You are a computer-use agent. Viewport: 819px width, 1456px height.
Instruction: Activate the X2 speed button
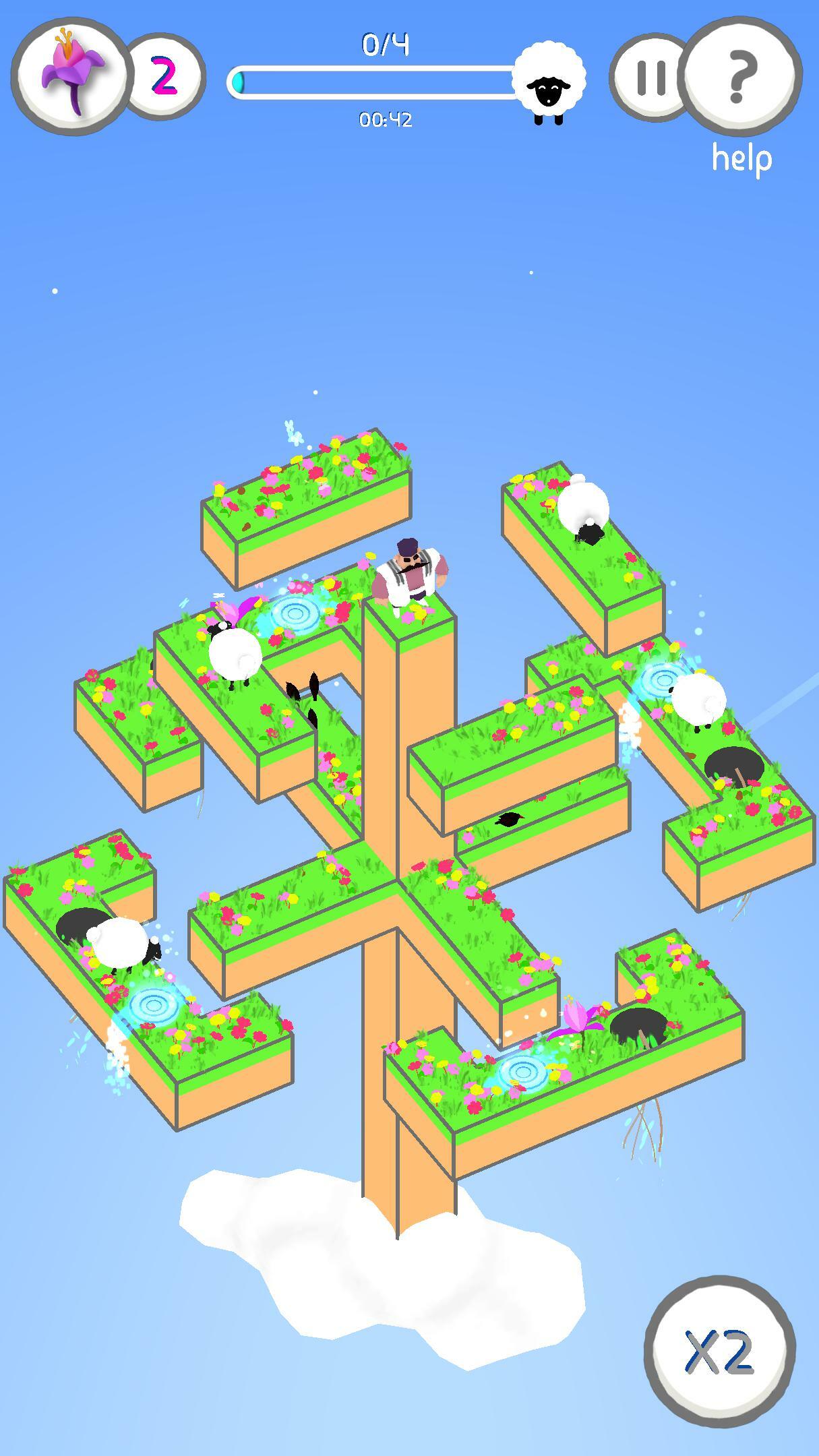[719, 1351]
